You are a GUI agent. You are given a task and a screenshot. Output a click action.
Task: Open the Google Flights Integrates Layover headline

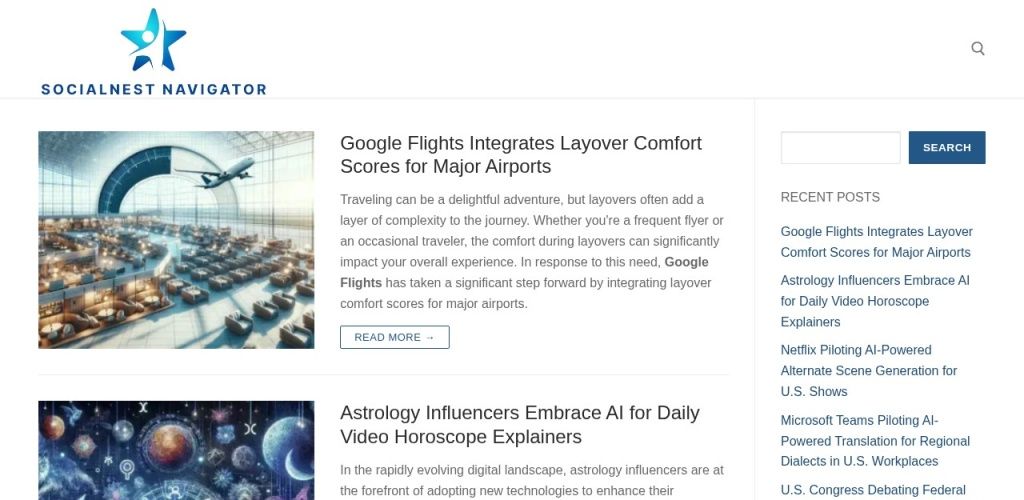pos(520,154)
